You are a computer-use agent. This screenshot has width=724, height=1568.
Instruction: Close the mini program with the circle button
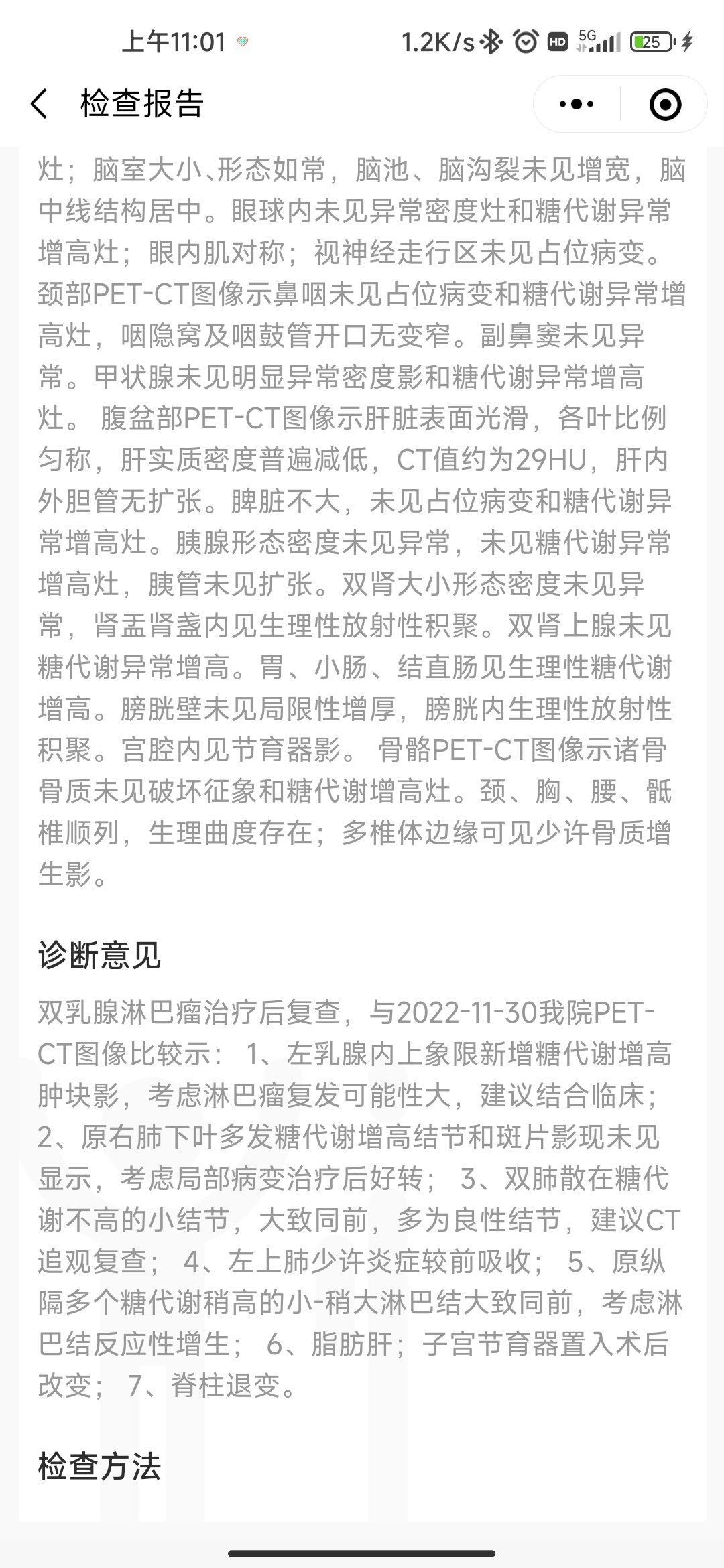pos(665,104)
